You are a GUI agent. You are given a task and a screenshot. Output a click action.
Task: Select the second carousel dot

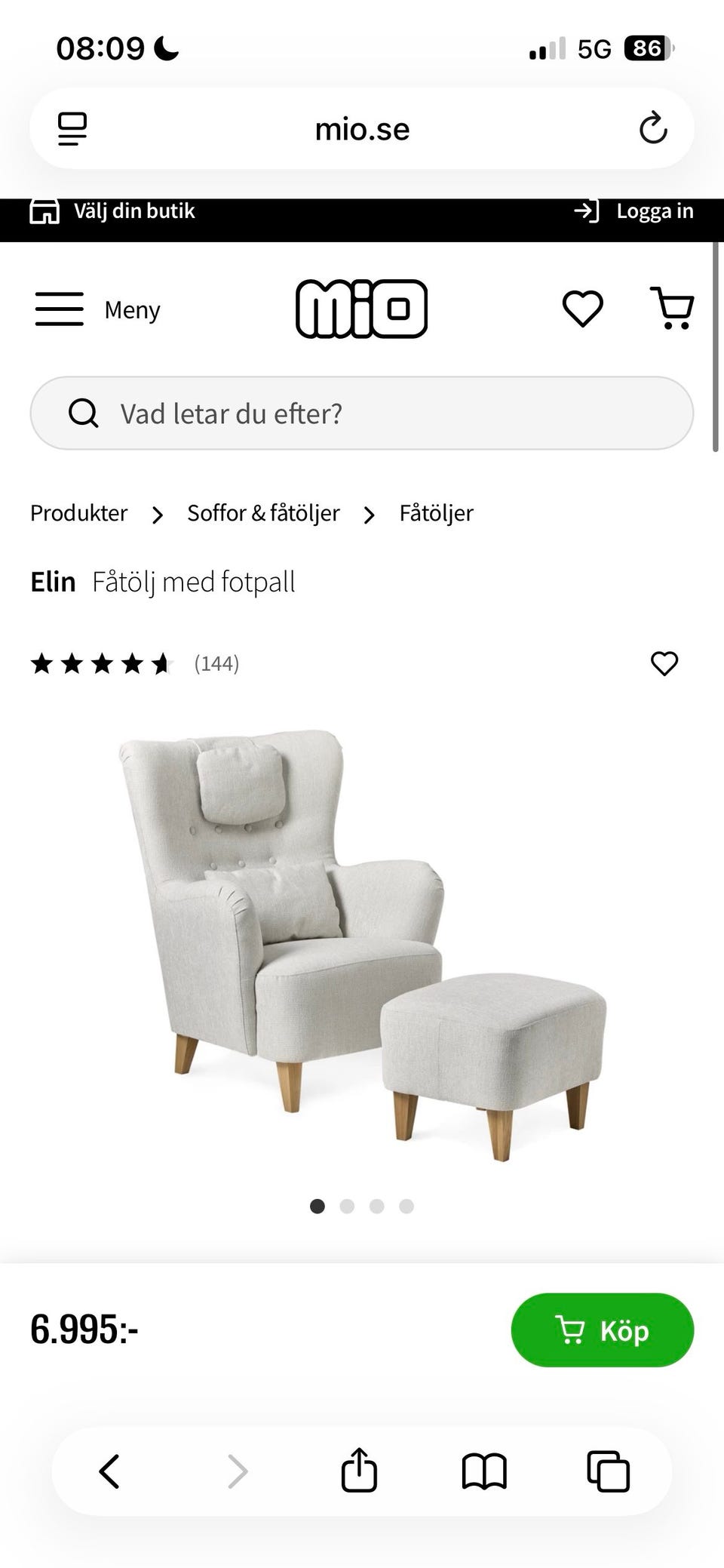(x=348, y=1206)
